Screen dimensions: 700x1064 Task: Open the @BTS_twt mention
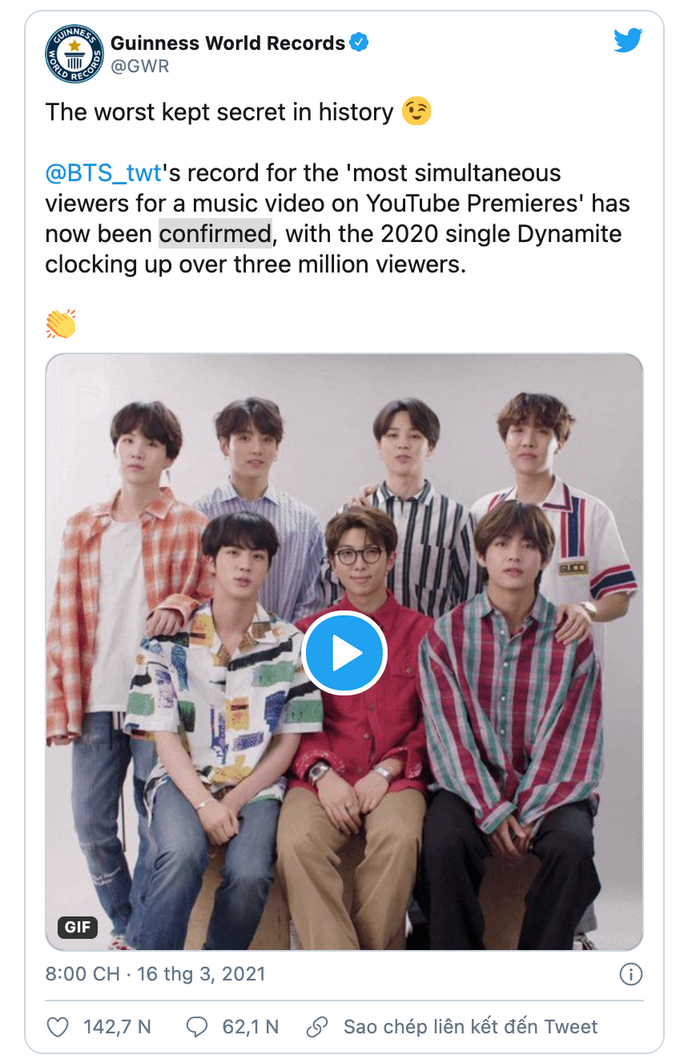pyautogui.click(x=101, y=173)
